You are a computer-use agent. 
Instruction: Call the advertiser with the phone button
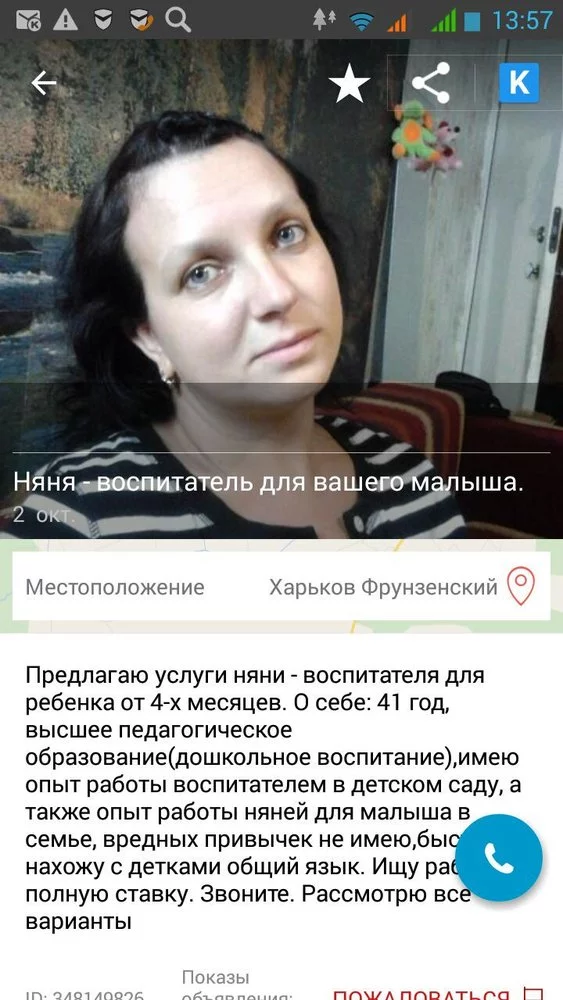point(499,858)
